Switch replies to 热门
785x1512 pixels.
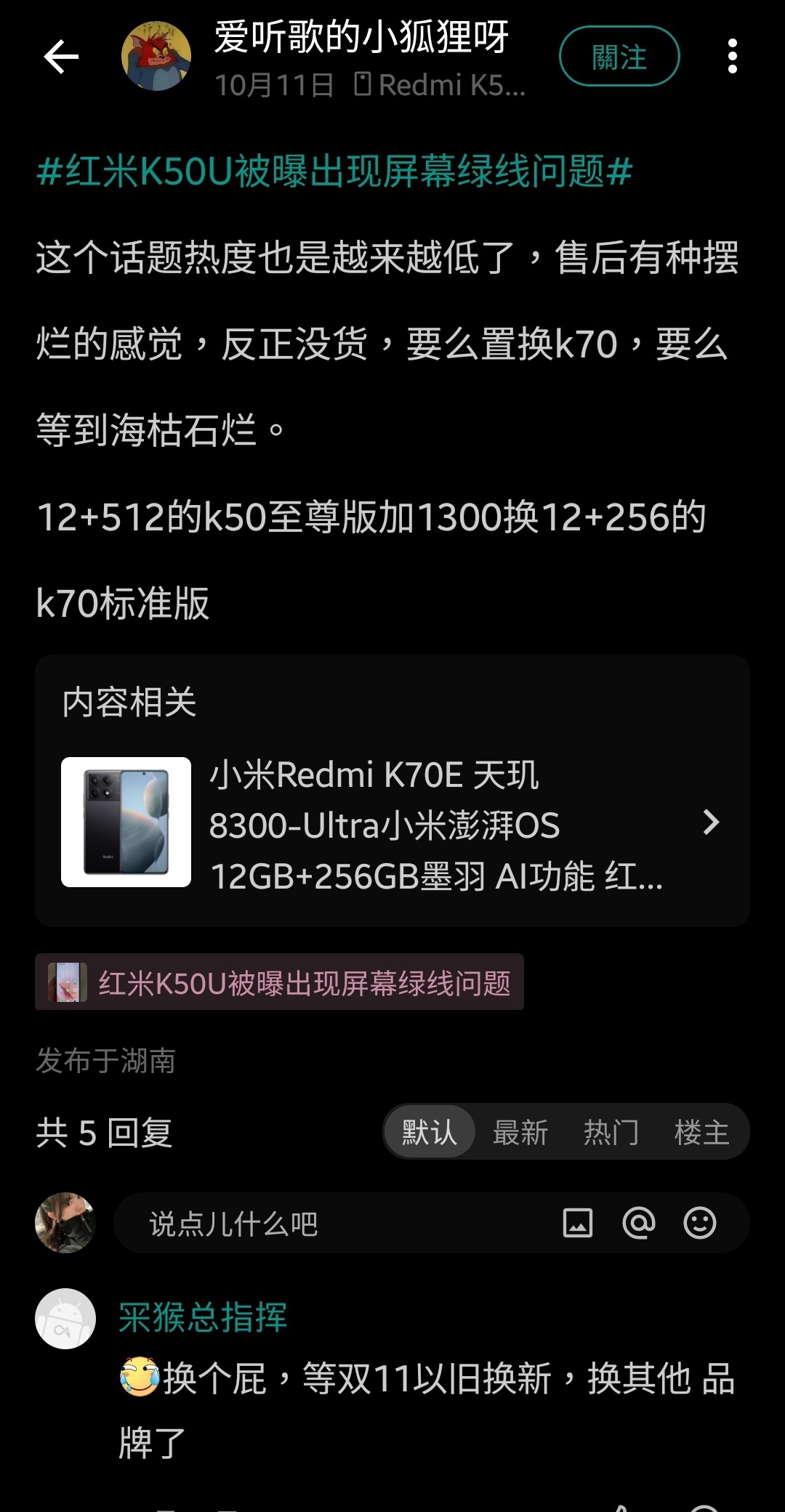click(x=611, y=1132)
